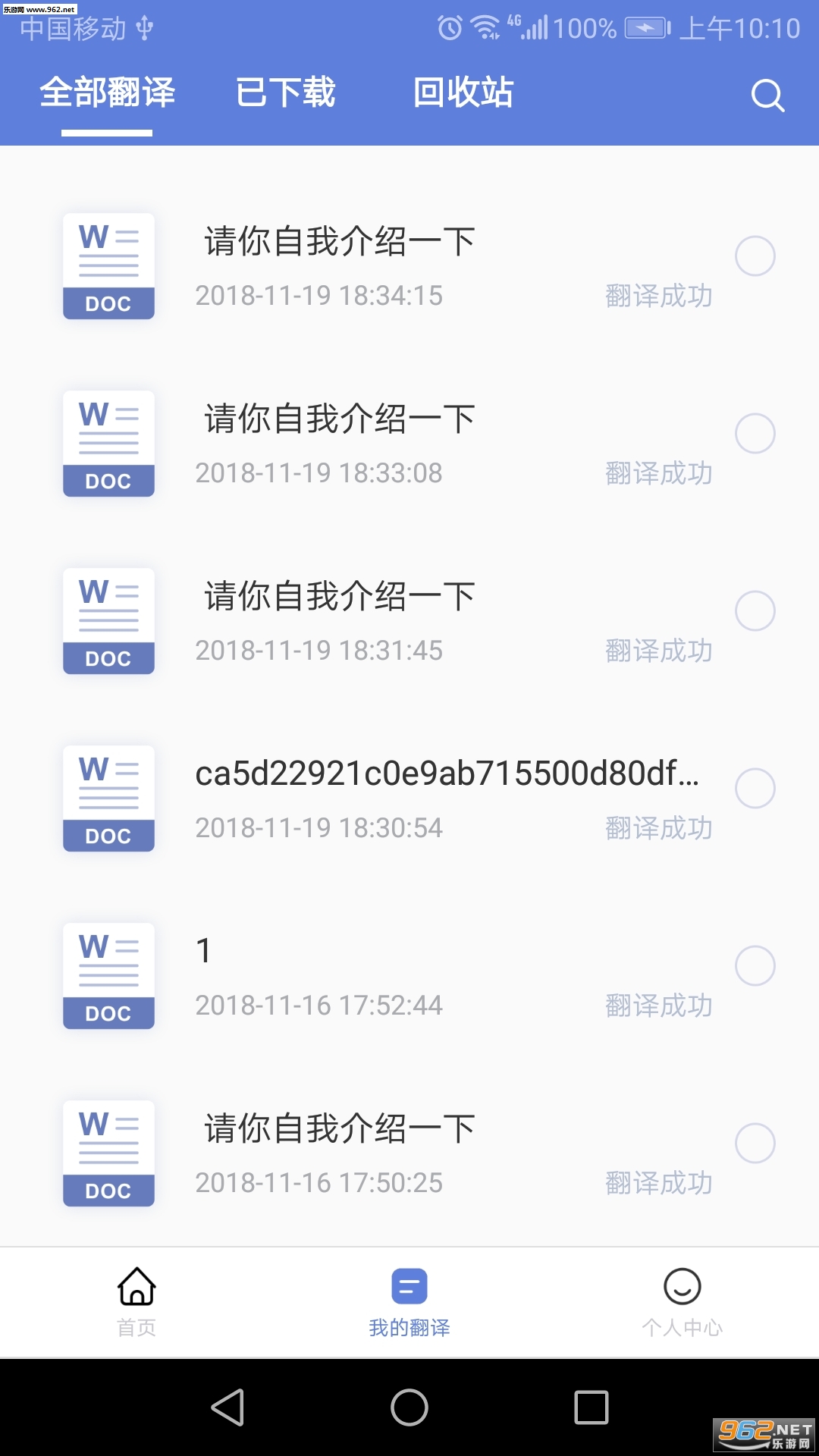Image resolution: width=819 pixels, height=1456 pixels.
Task: Open the search magnifier icon
Action: pos(767,95)
